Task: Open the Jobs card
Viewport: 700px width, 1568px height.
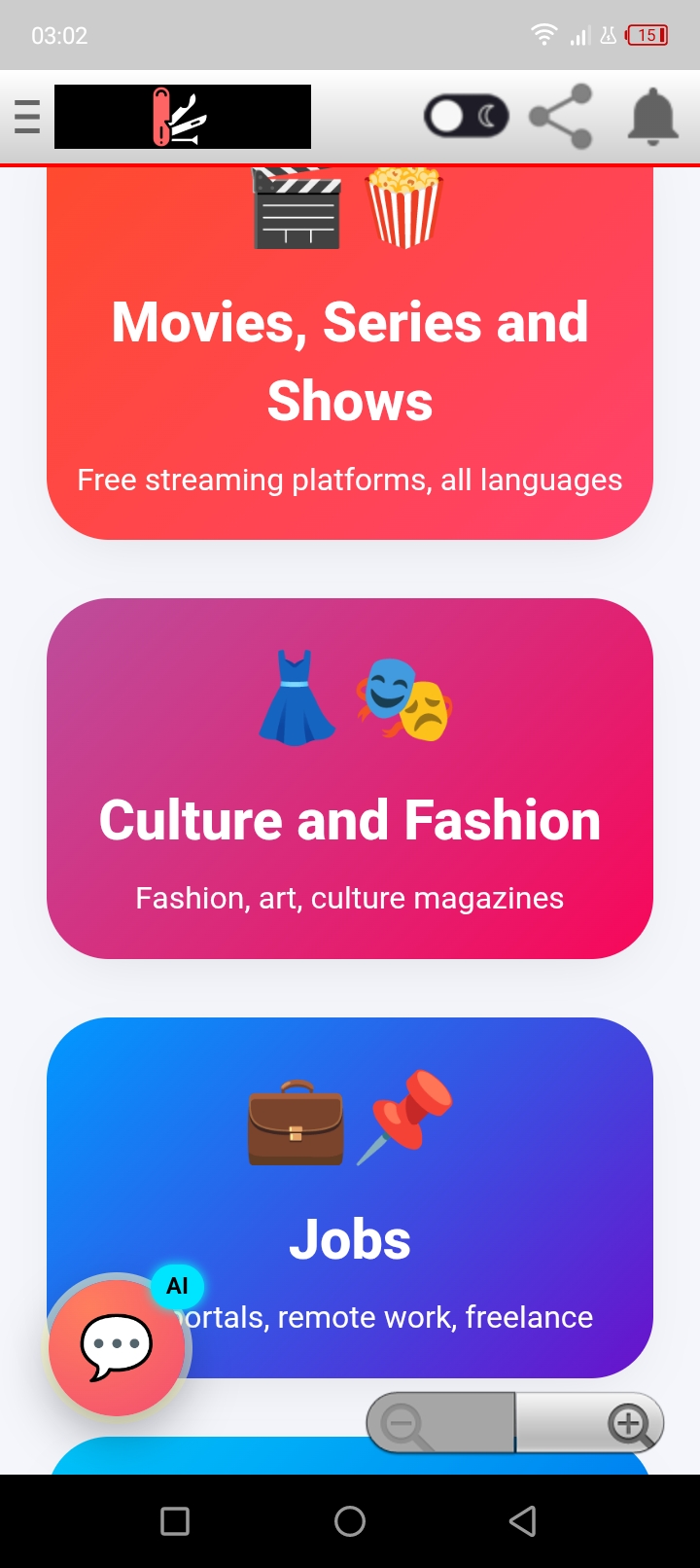Action: pyautogui.click(x=350, y=1197)
